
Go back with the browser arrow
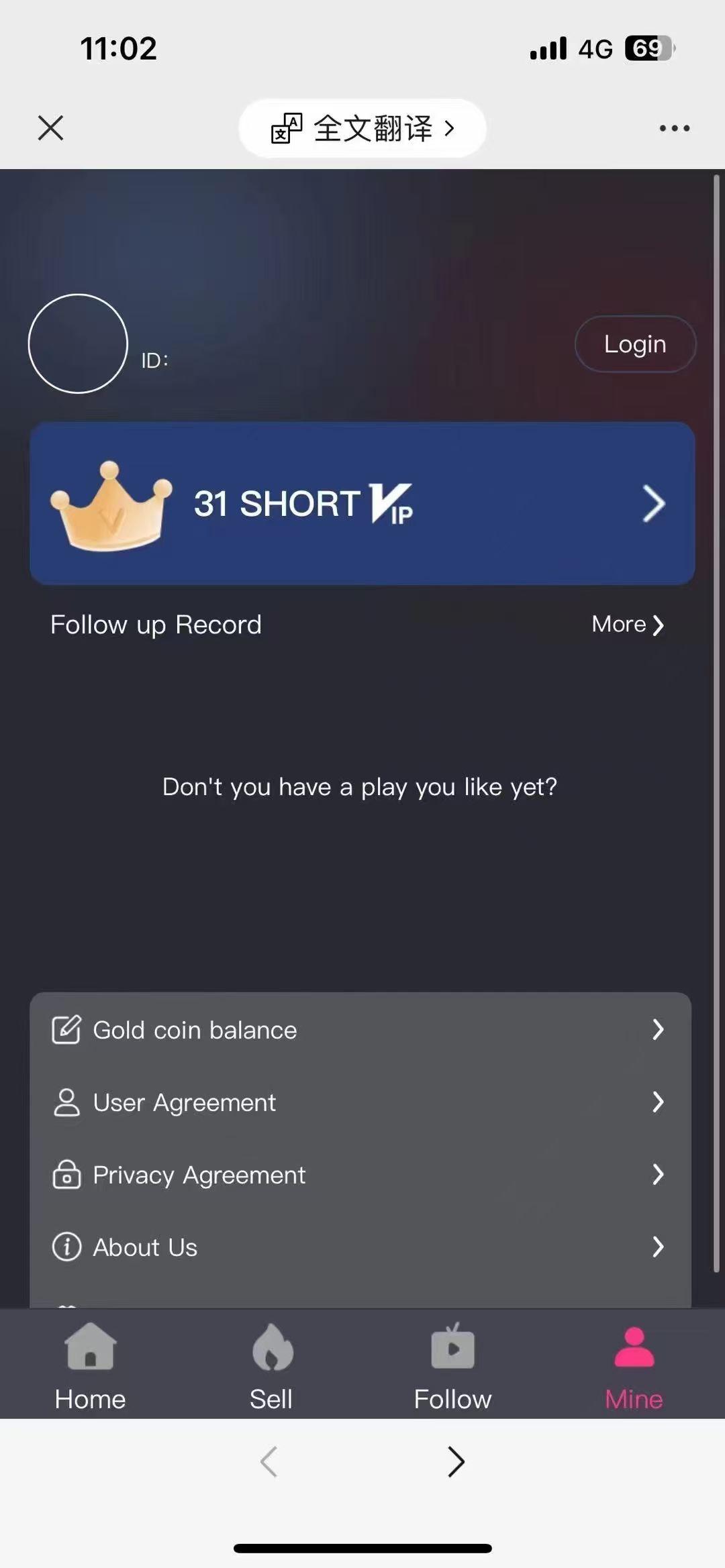coord(269,1461)
